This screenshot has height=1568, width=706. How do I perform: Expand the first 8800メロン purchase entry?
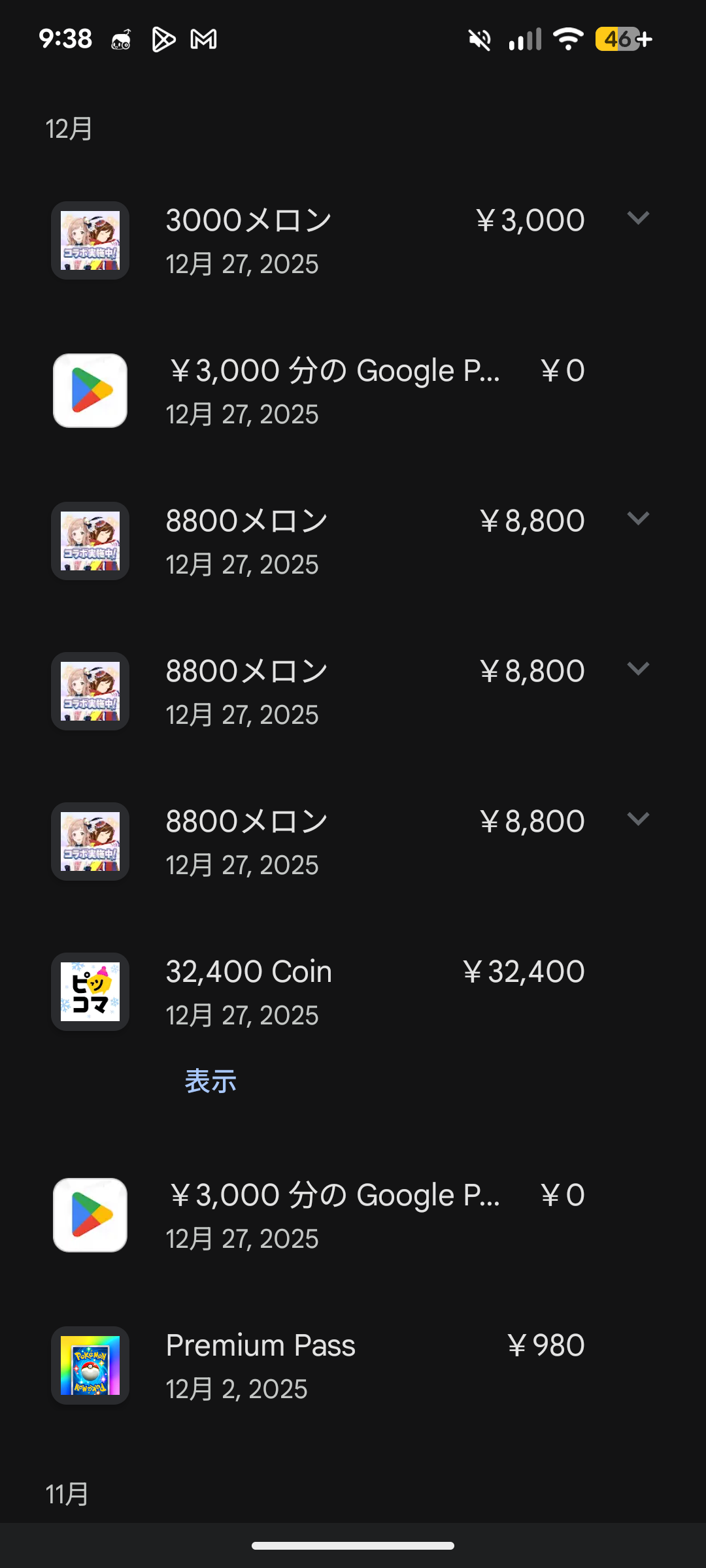pos(638,518)
